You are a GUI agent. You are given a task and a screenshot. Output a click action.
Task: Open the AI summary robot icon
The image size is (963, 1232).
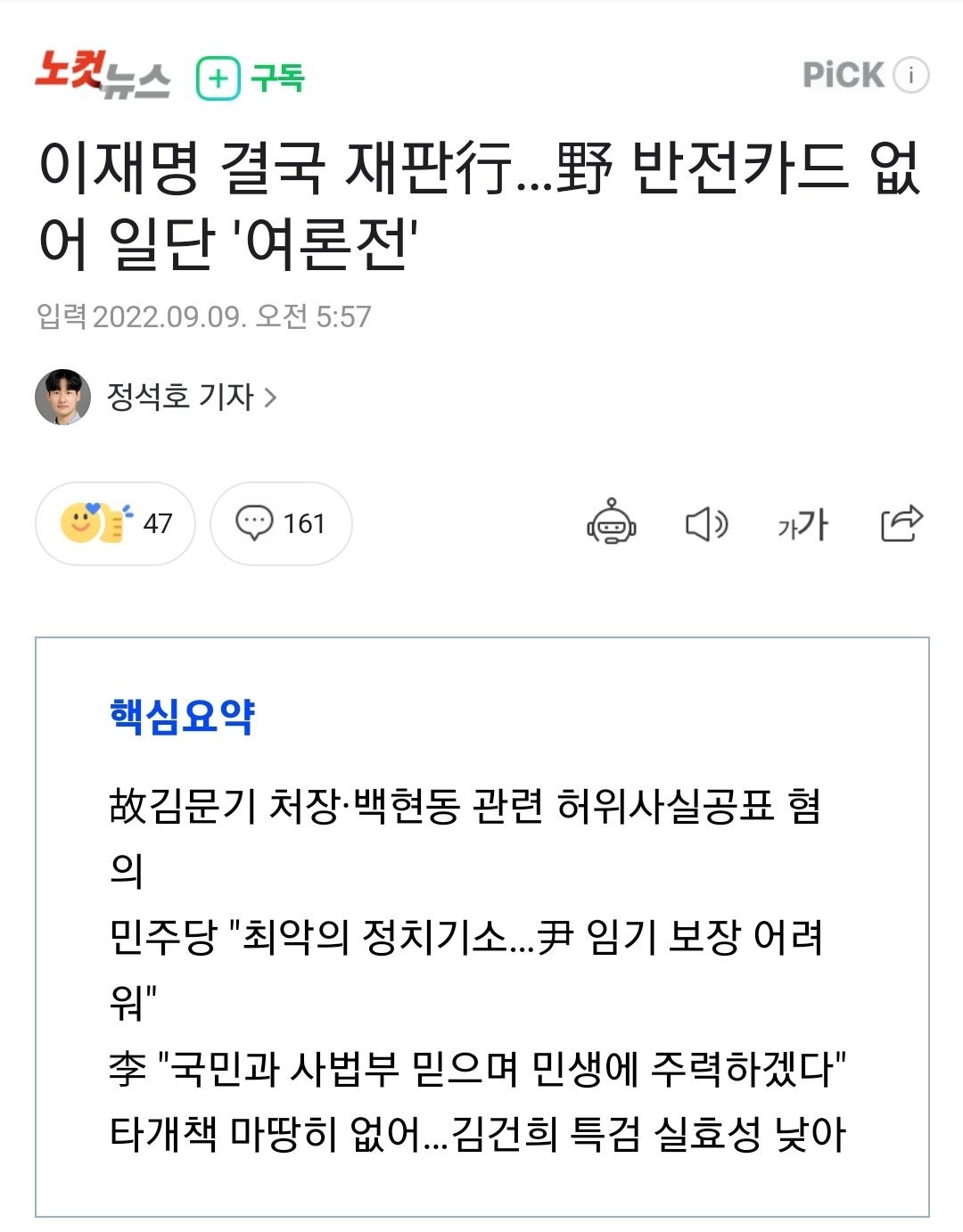[x=612, y=522]
